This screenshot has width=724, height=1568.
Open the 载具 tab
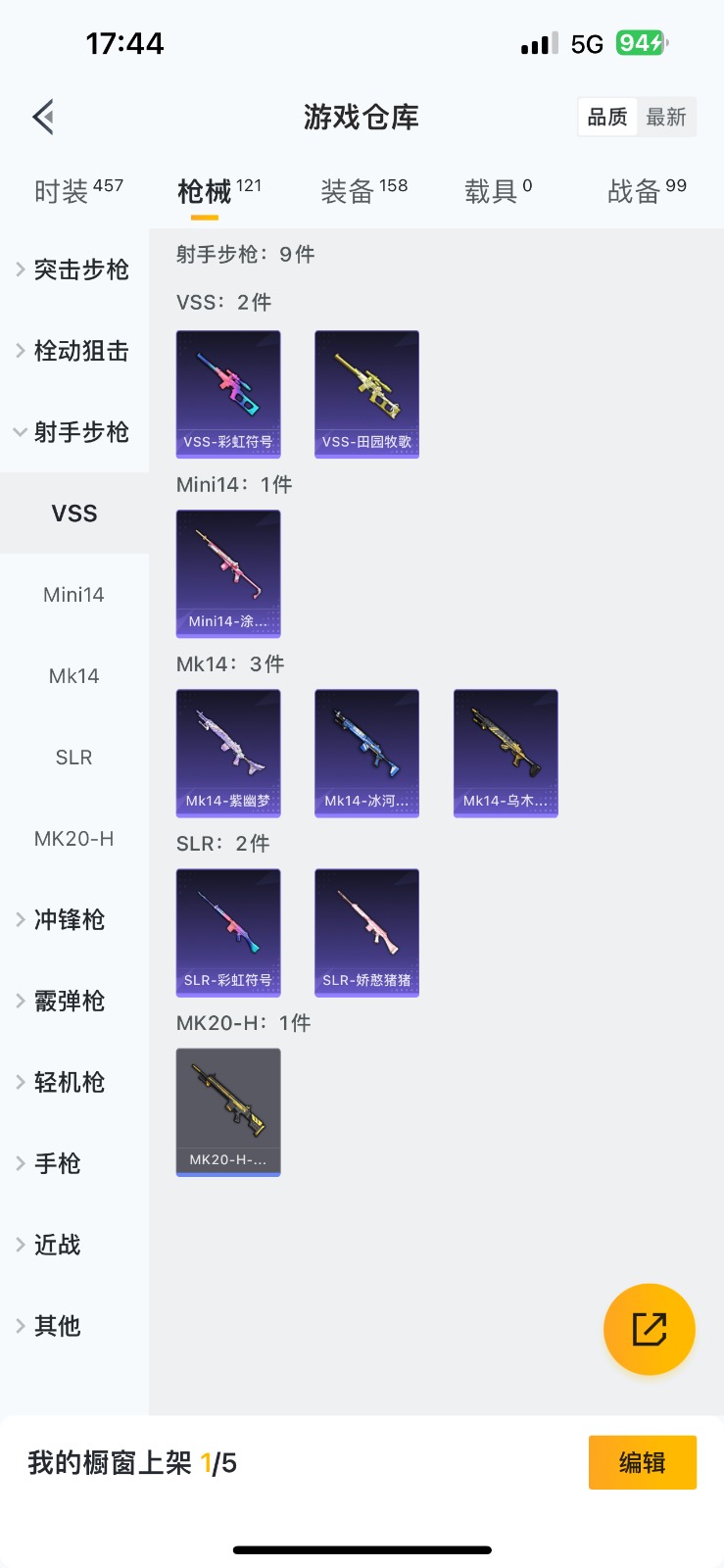pos(498,190)
